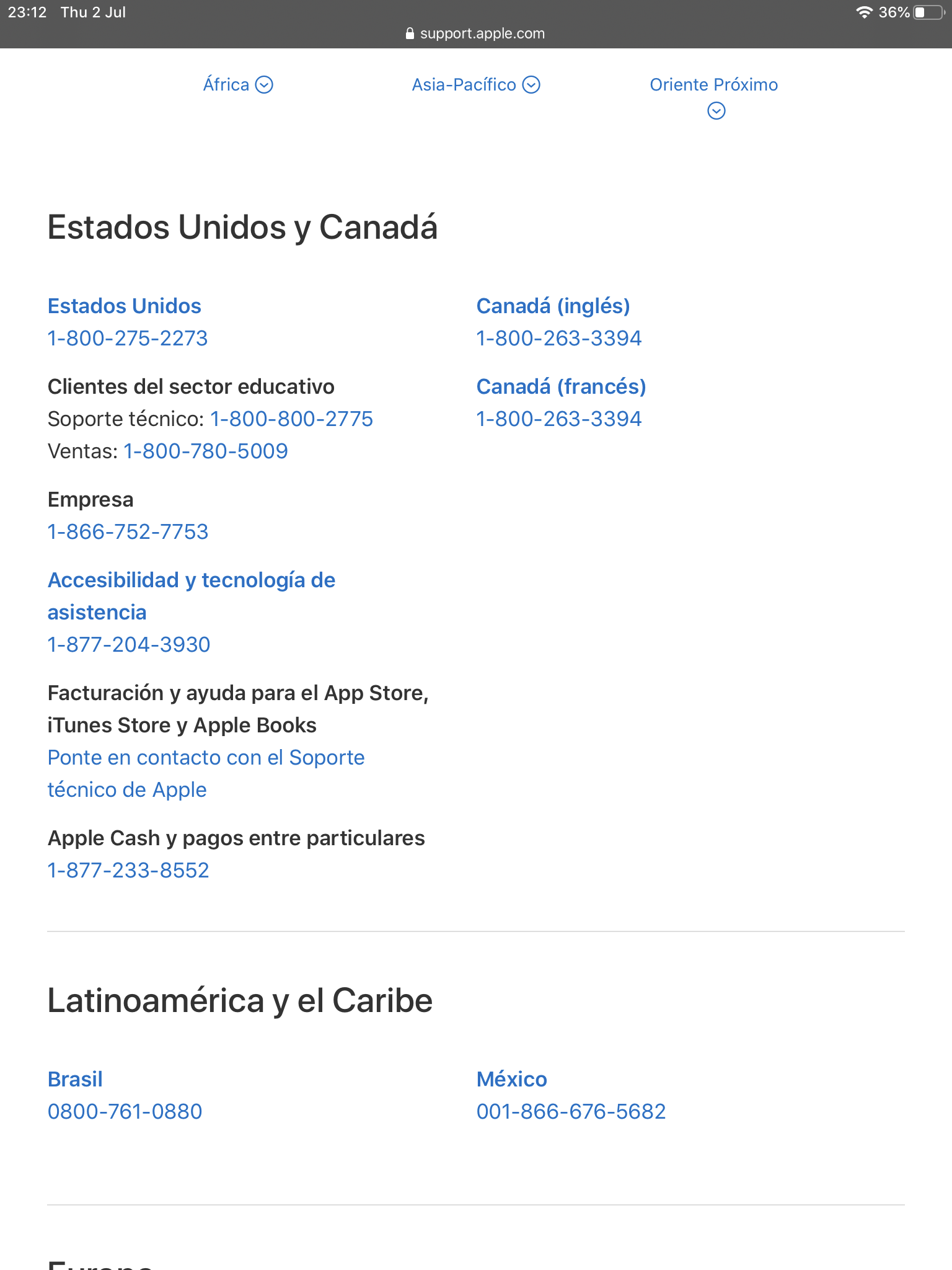952x1270 pixels.
Task: Call Empresa number 1-866-752-7753
Action: pyautogui.click(x=128, y=532)
